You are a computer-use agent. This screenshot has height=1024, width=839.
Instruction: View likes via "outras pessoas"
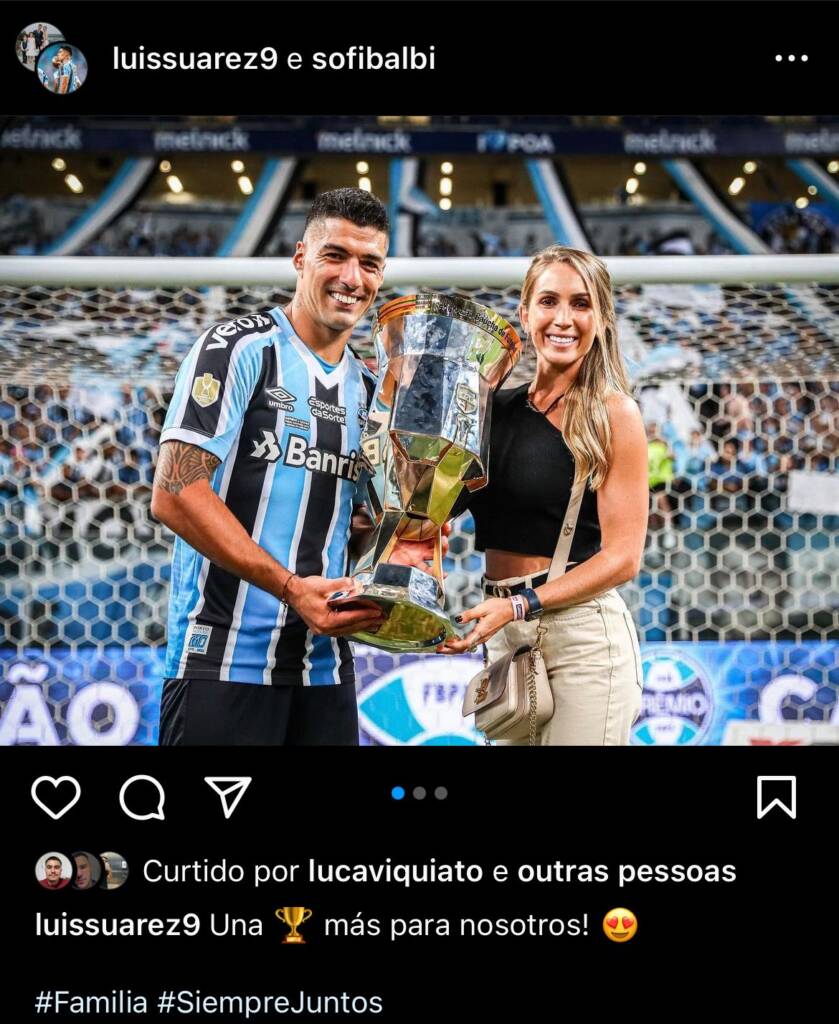627,871
